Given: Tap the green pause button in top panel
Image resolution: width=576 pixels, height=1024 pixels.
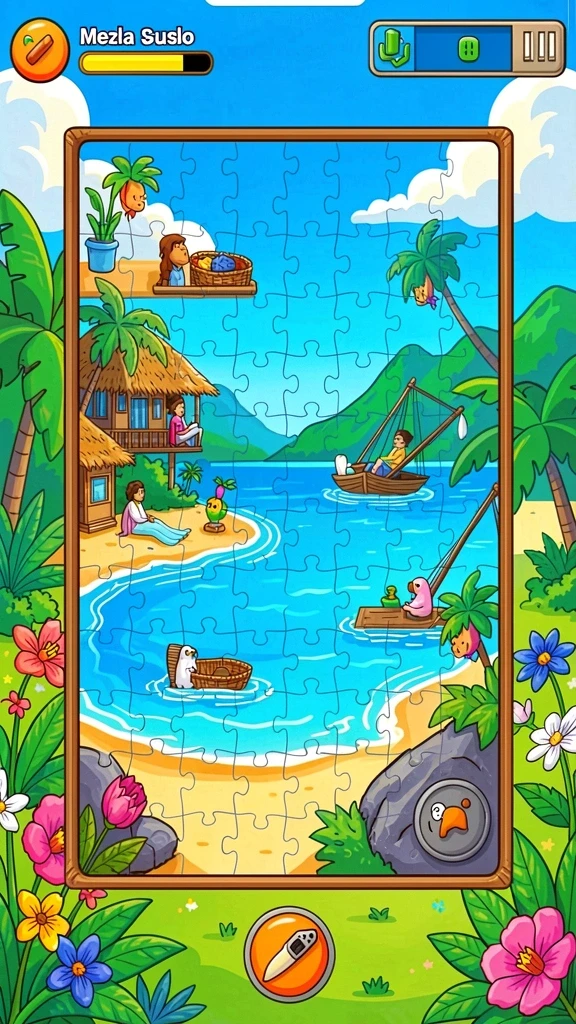Looking at the screenshot, I should (x=468, y=50).
